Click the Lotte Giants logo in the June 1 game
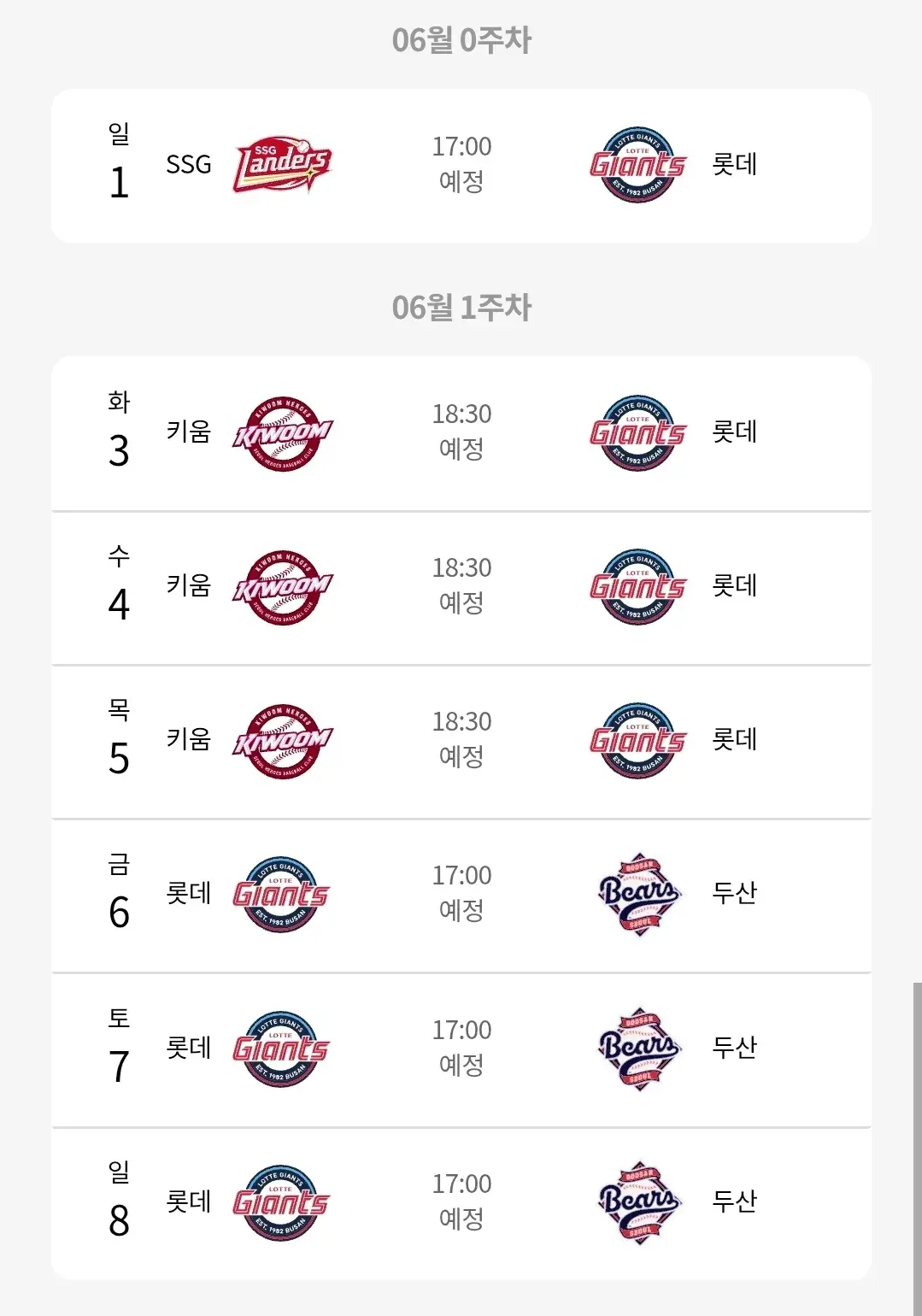The height and width of the screenshot is (1316, 922). tap(636, 164)
